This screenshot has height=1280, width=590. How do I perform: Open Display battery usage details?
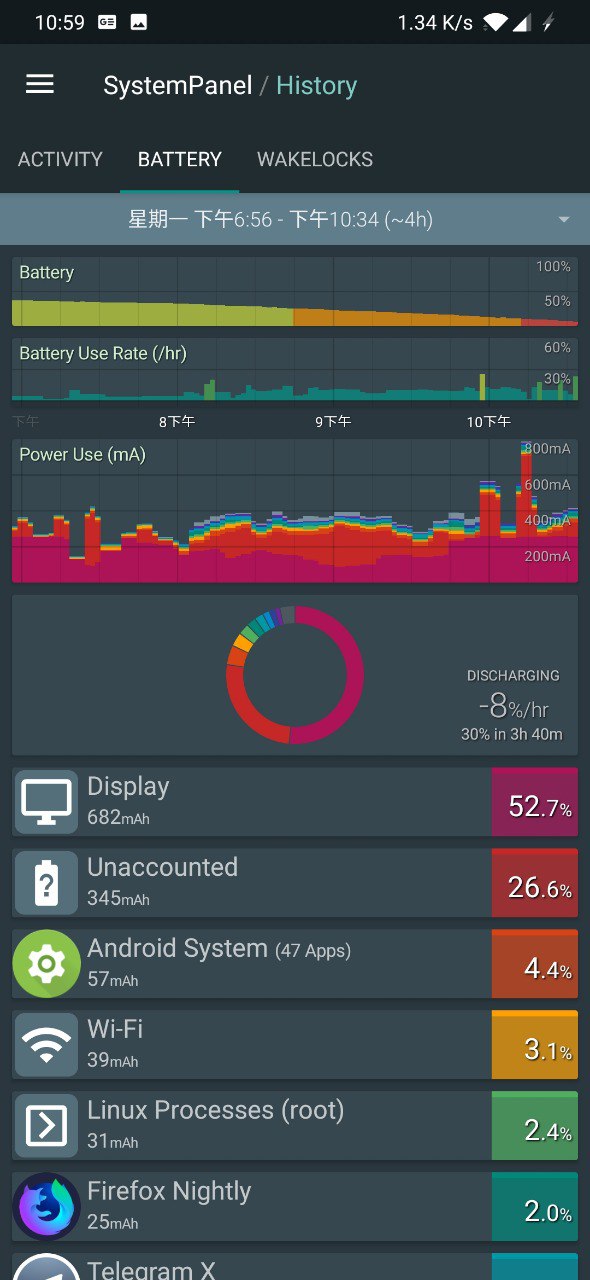tap(295, 802)
